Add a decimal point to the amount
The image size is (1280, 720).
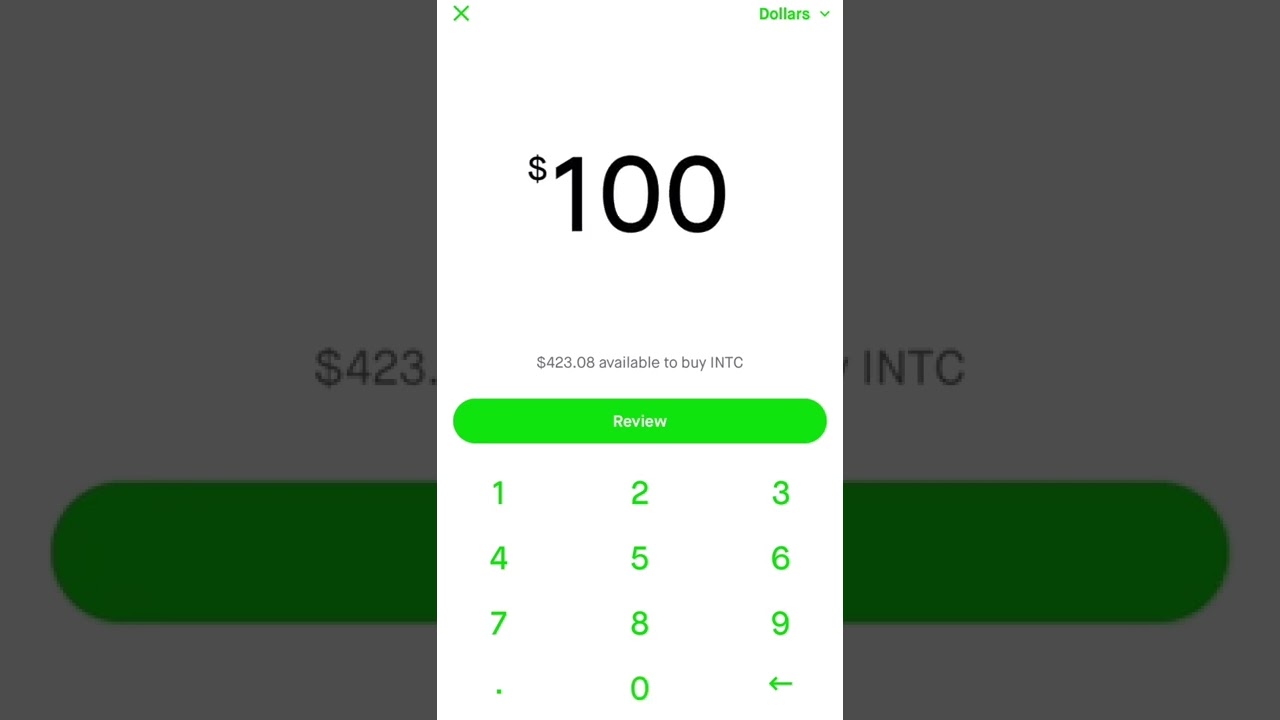(x=499, y=688)
